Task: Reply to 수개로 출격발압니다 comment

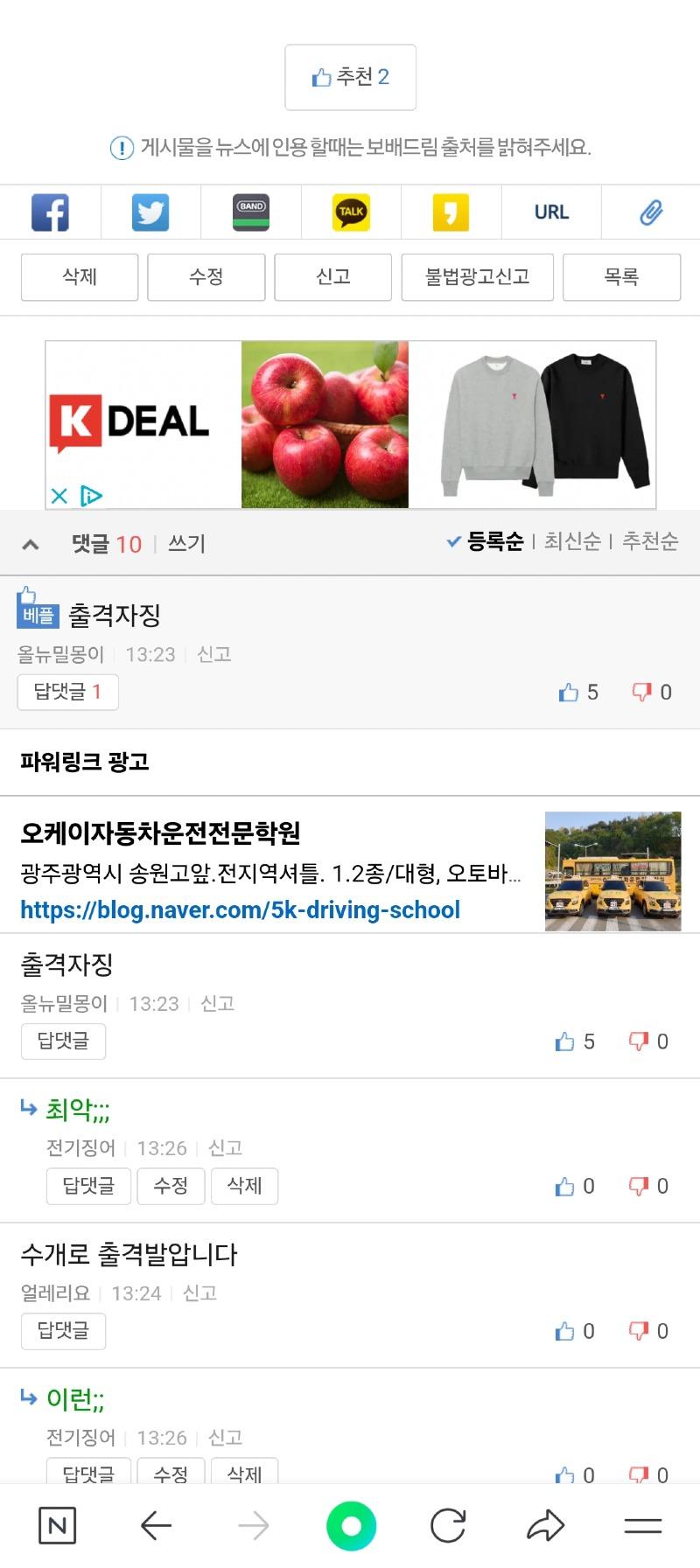Action: [63, 1332]
